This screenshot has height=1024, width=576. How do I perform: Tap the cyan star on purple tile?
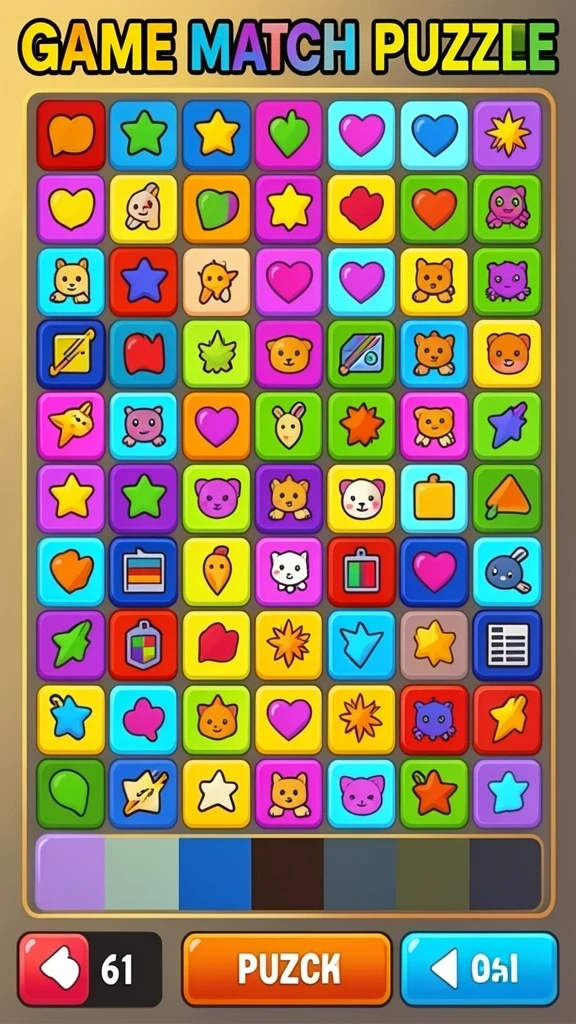coord(507,793)
